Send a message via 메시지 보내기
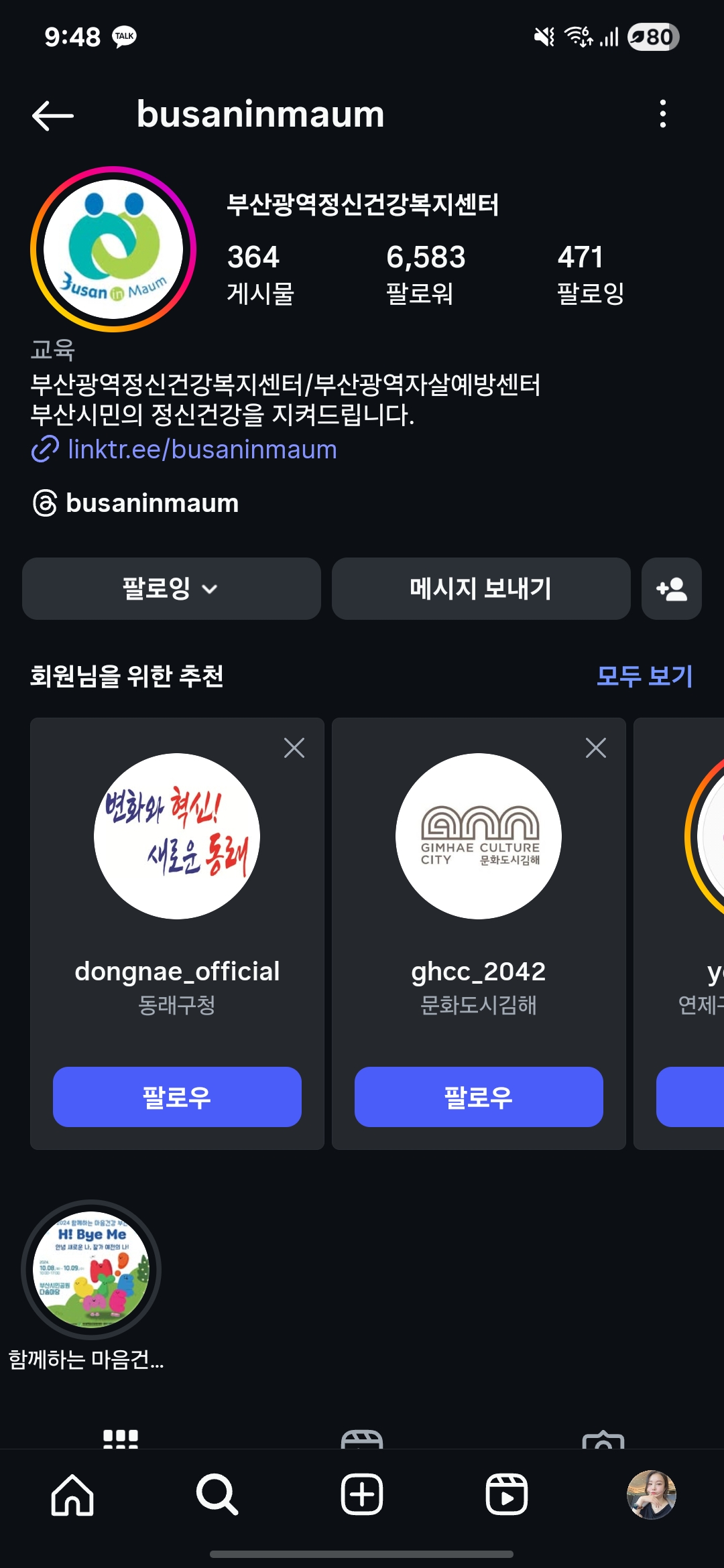Viewport: 724px width, 1568px height. (481, 588)
